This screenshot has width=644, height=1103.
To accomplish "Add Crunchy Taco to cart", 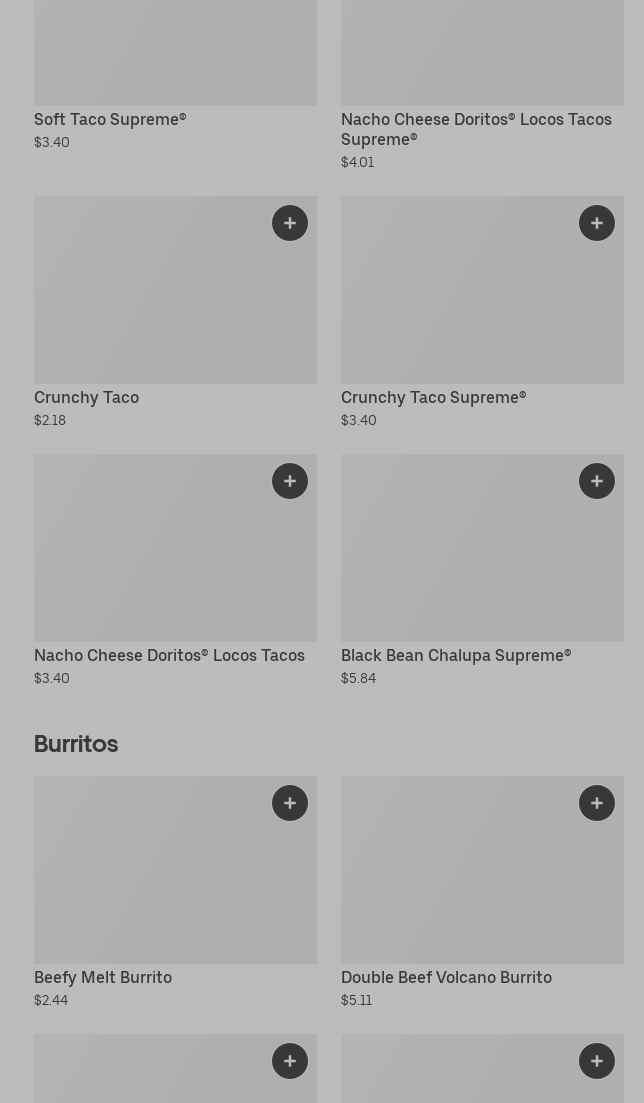I will (290, 223).
